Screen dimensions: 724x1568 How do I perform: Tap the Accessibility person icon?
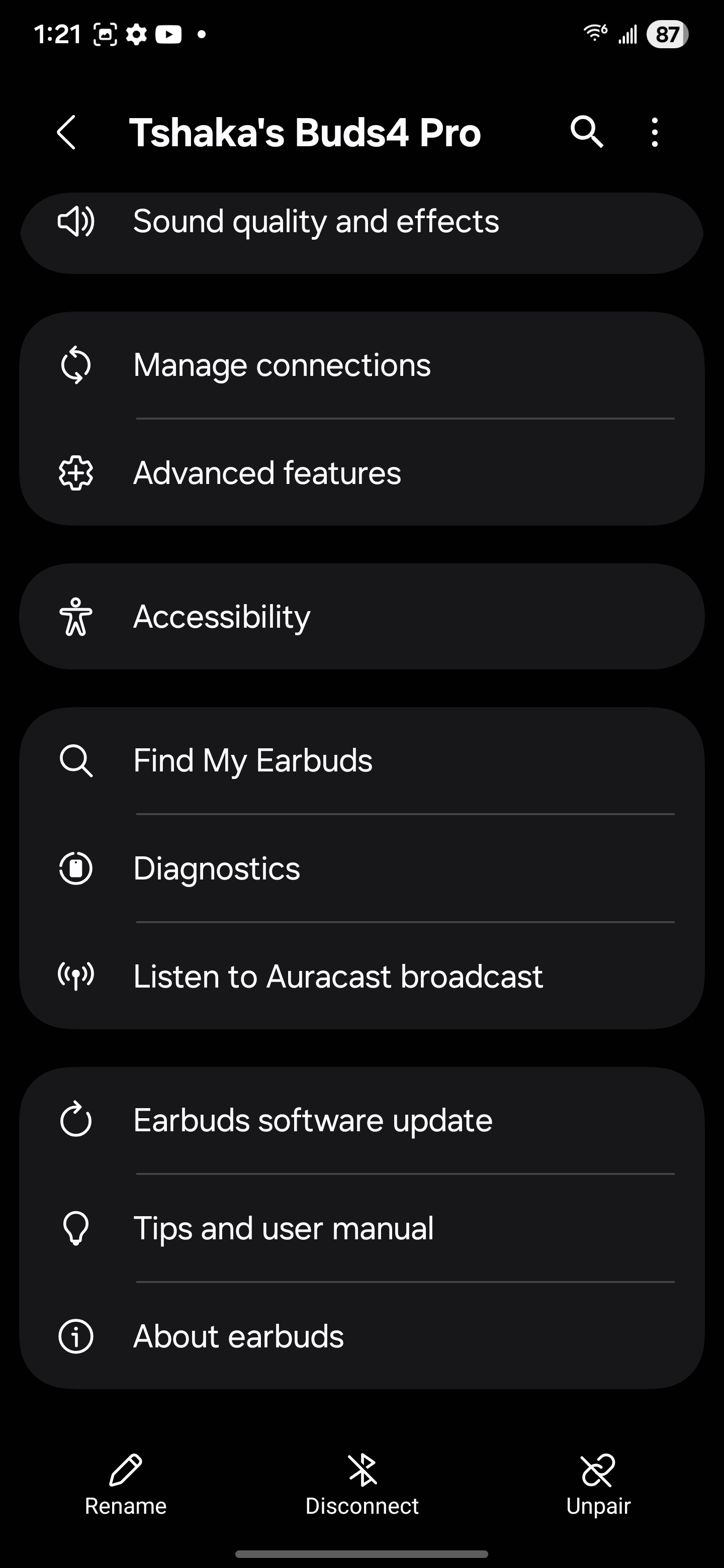tap(75, 616)
